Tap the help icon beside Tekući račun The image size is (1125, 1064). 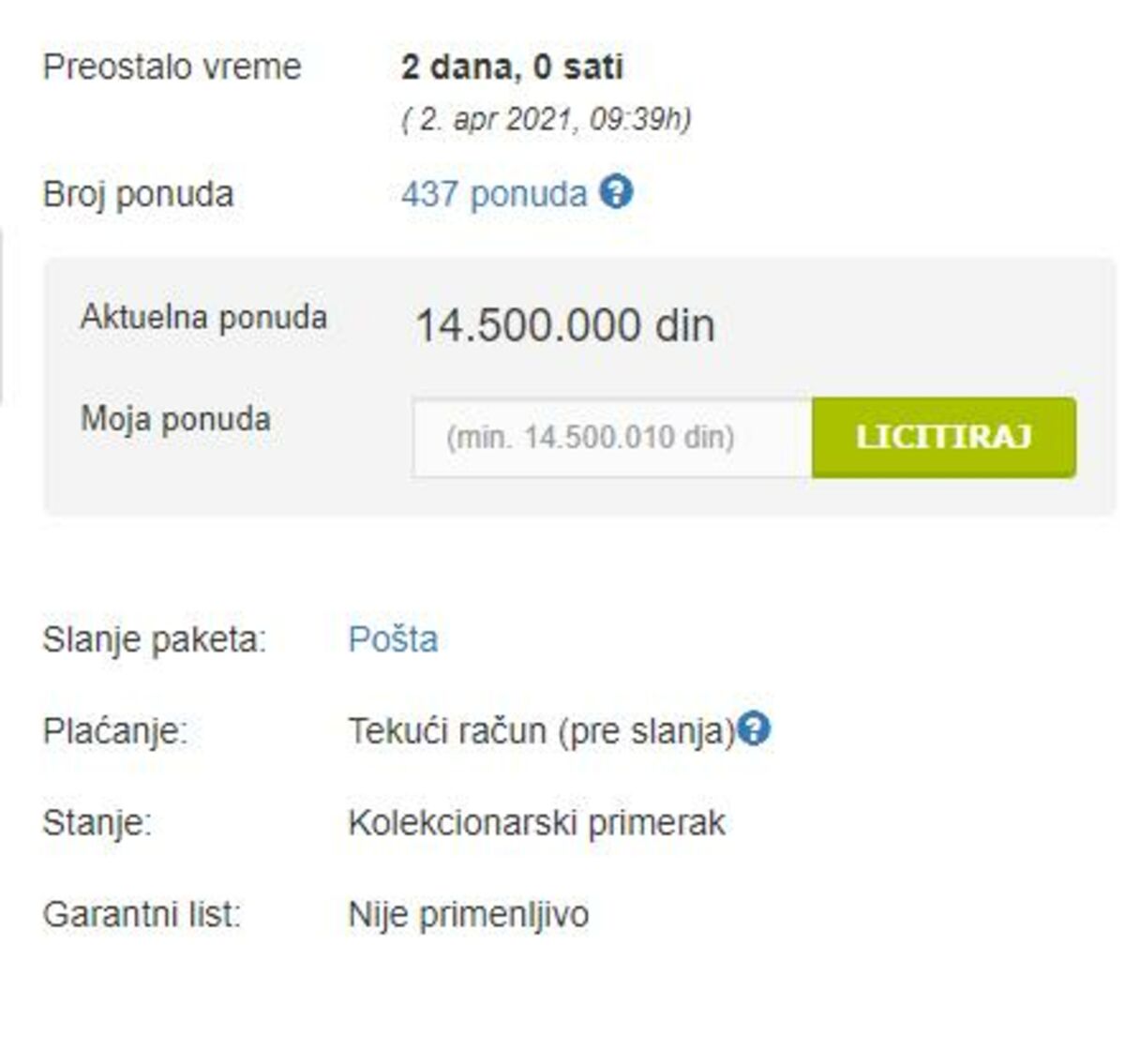click(754, 728)
